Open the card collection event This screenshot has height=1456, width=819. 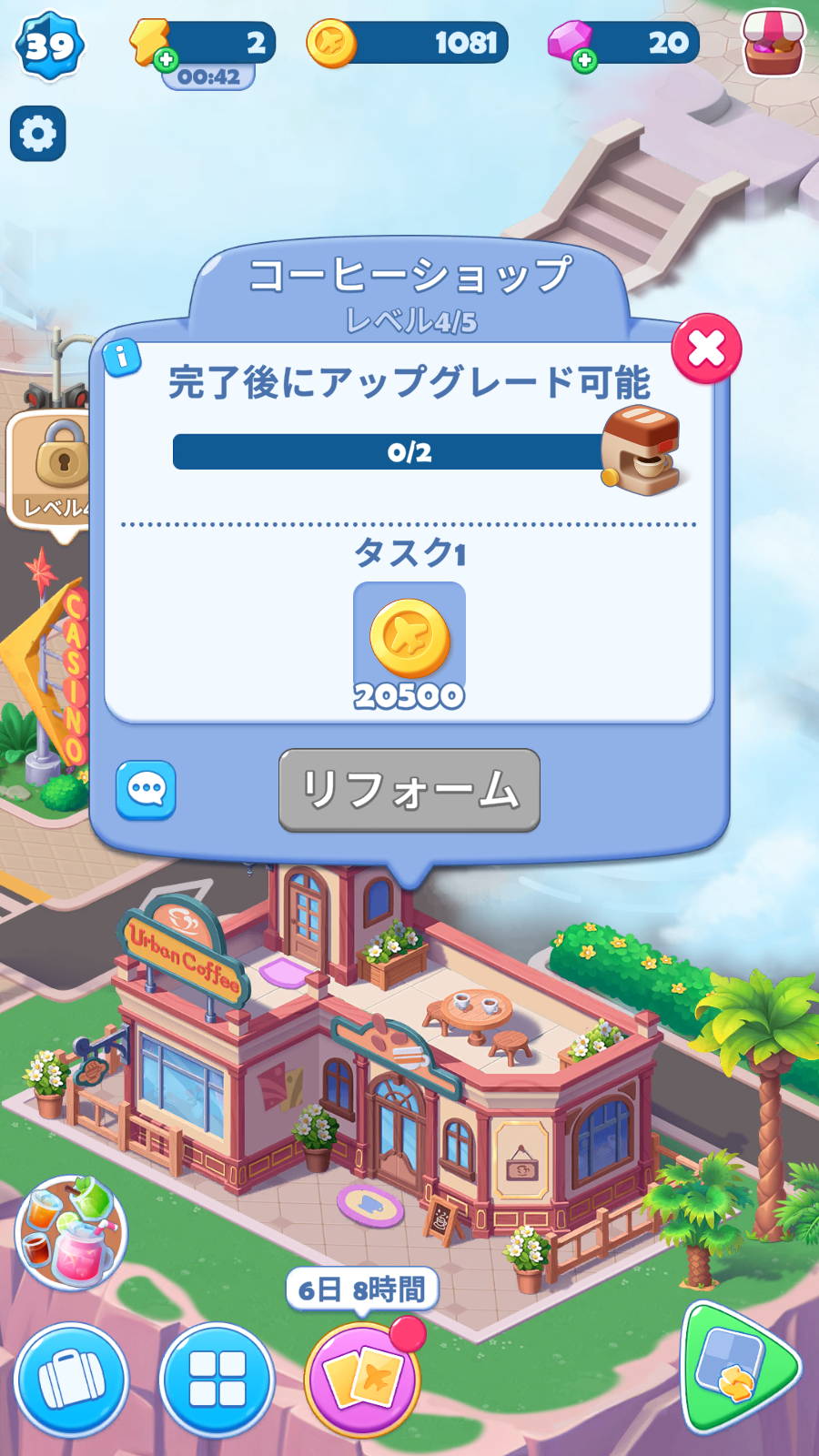point(363,1380)
